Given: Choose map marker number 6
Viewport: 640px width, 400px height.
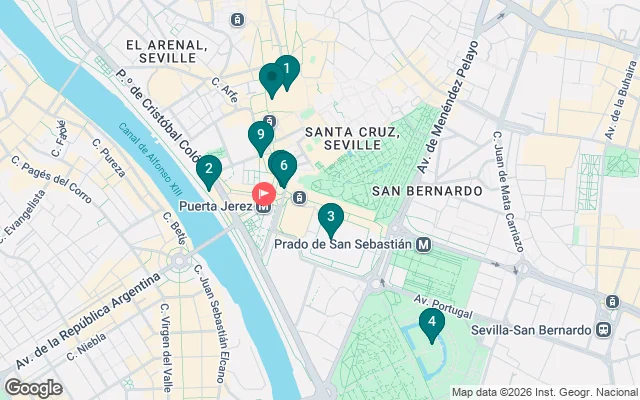Looking at the screenshot, I should coord(284,166).
